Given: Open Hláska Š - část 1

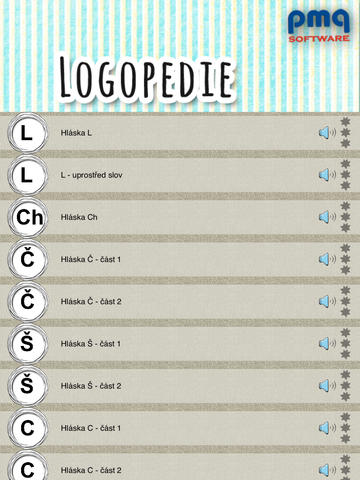Looking at the screenshot, I should pos(180,344).
